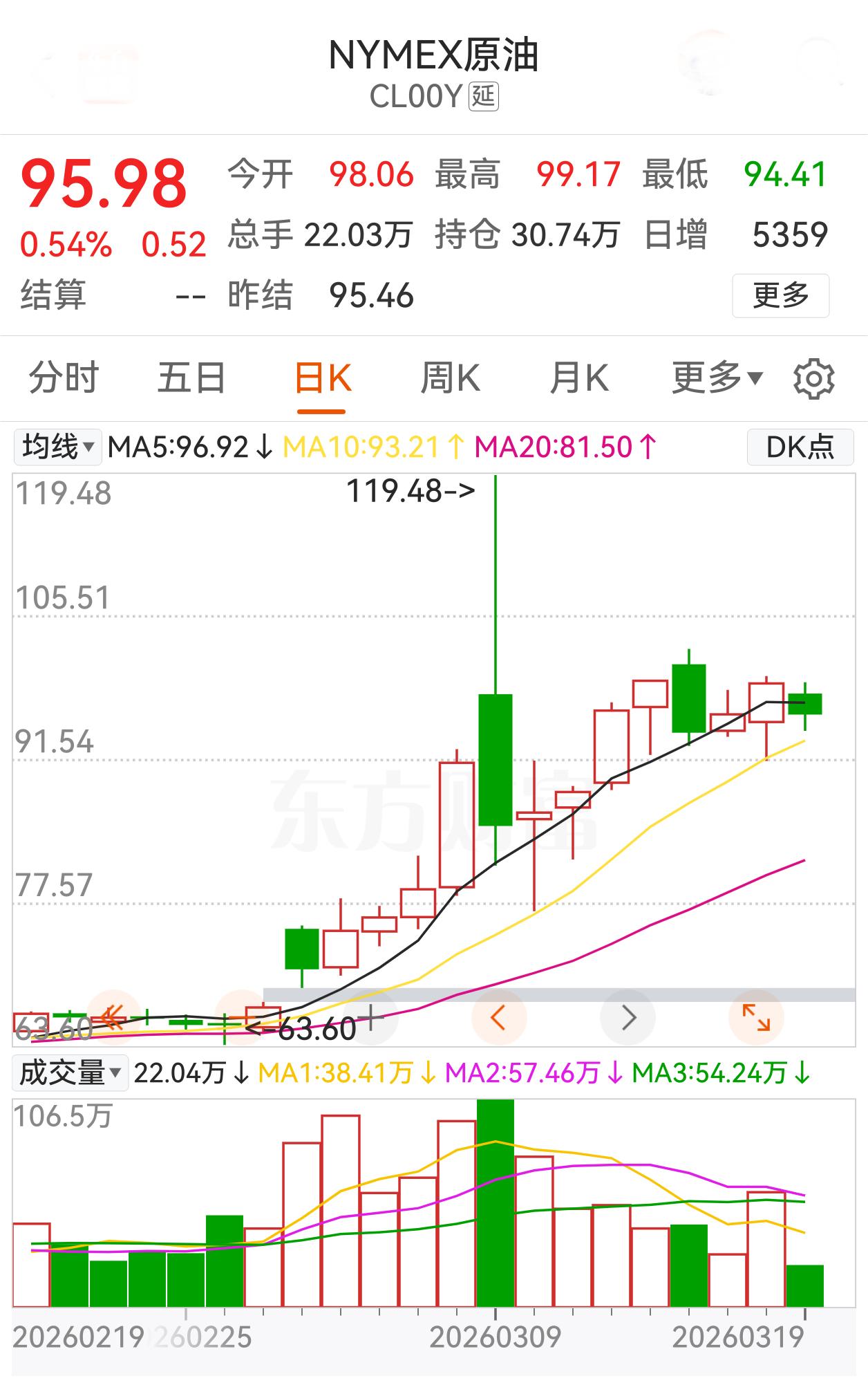This screenshot has height=1385, width=868.
Task: Click the CL00Y contract code label
Action: [415, 97]
